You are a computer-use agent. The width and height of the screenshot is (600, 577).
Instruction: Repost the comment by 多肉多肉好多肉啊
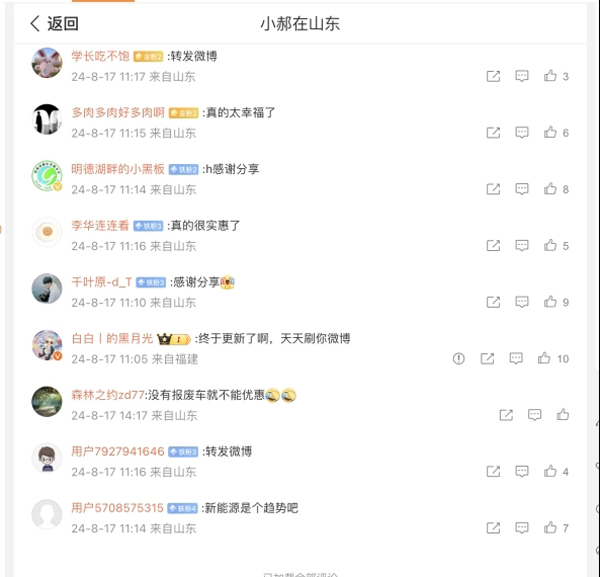coord(493,133)
